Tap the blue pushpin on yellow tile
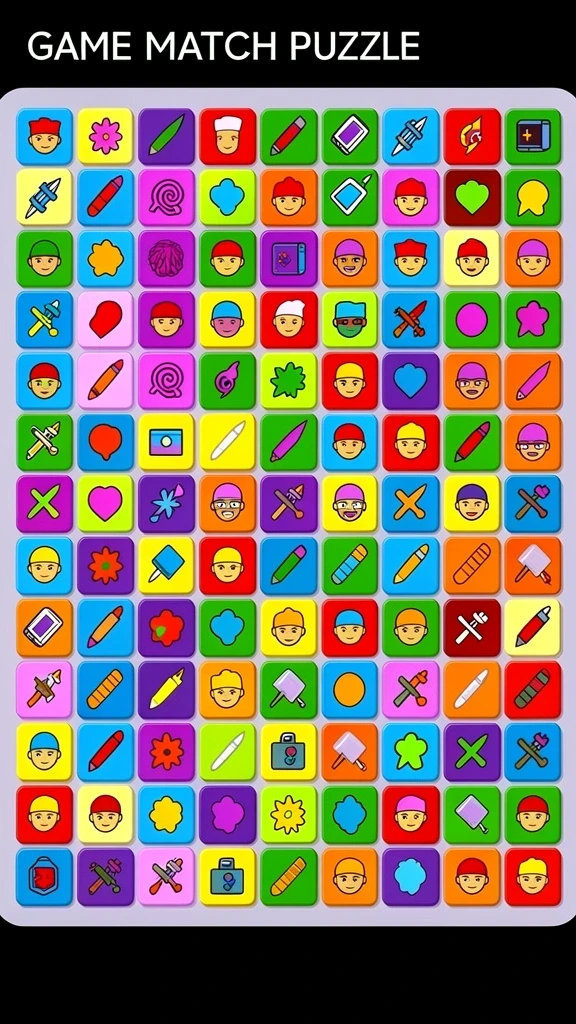Image resolution: width=576 pixels, height=1024 pixels. 167,565
